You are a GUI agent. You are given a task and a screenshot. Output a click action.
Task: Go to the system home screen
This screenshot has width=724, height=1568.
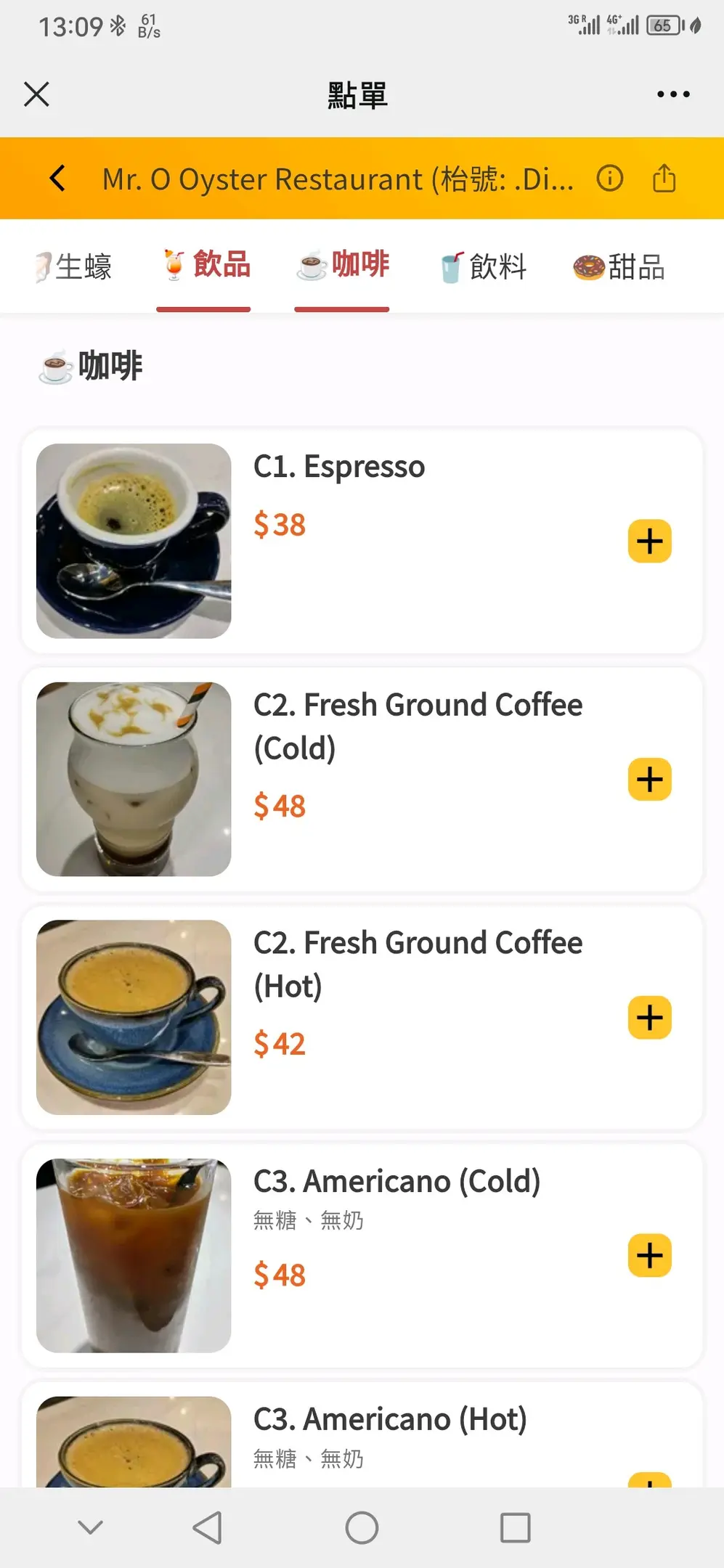[362, 1527]
